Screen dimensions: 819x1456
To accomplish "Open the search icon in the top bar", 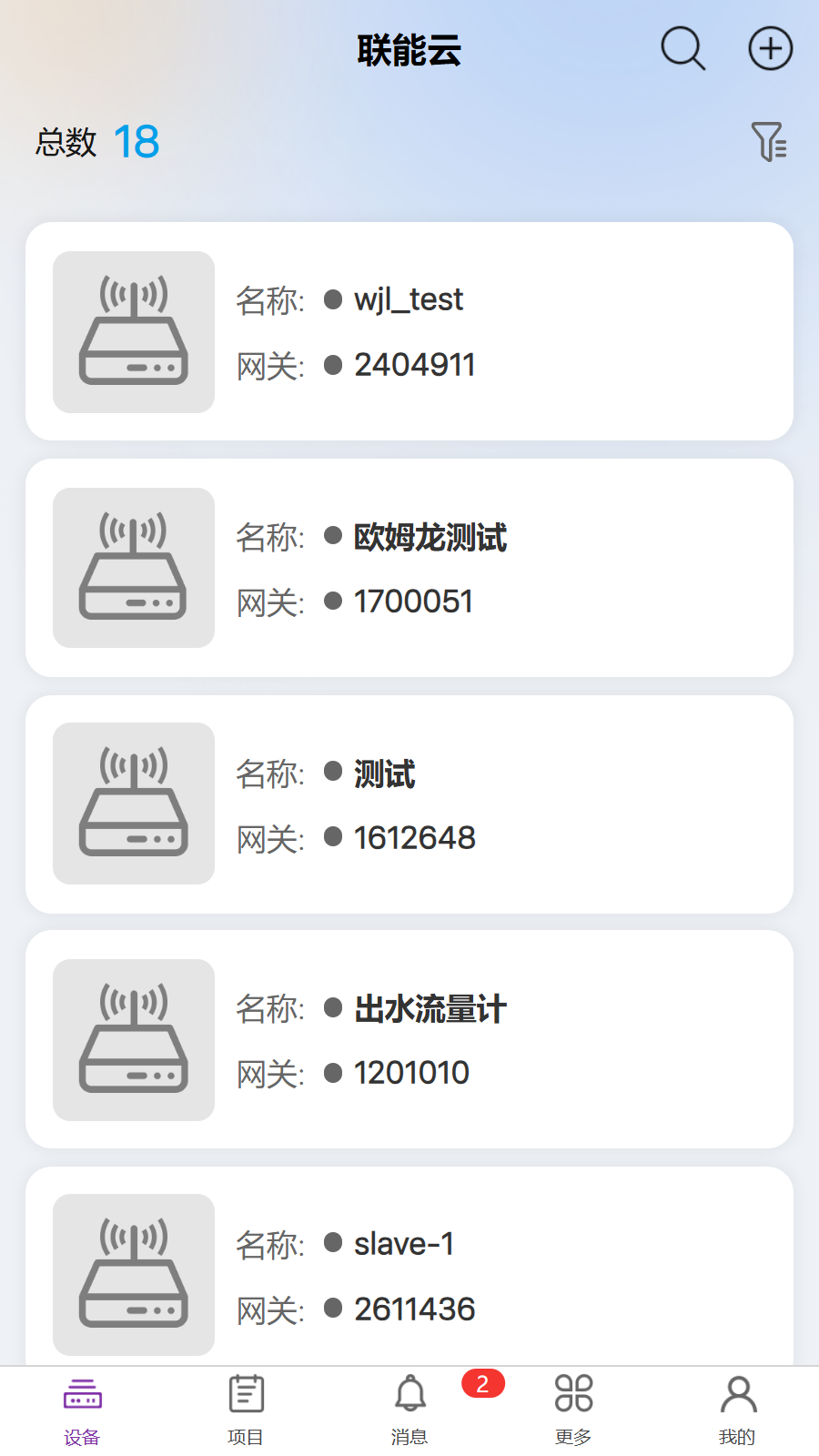I will click(x=682, y=49).
